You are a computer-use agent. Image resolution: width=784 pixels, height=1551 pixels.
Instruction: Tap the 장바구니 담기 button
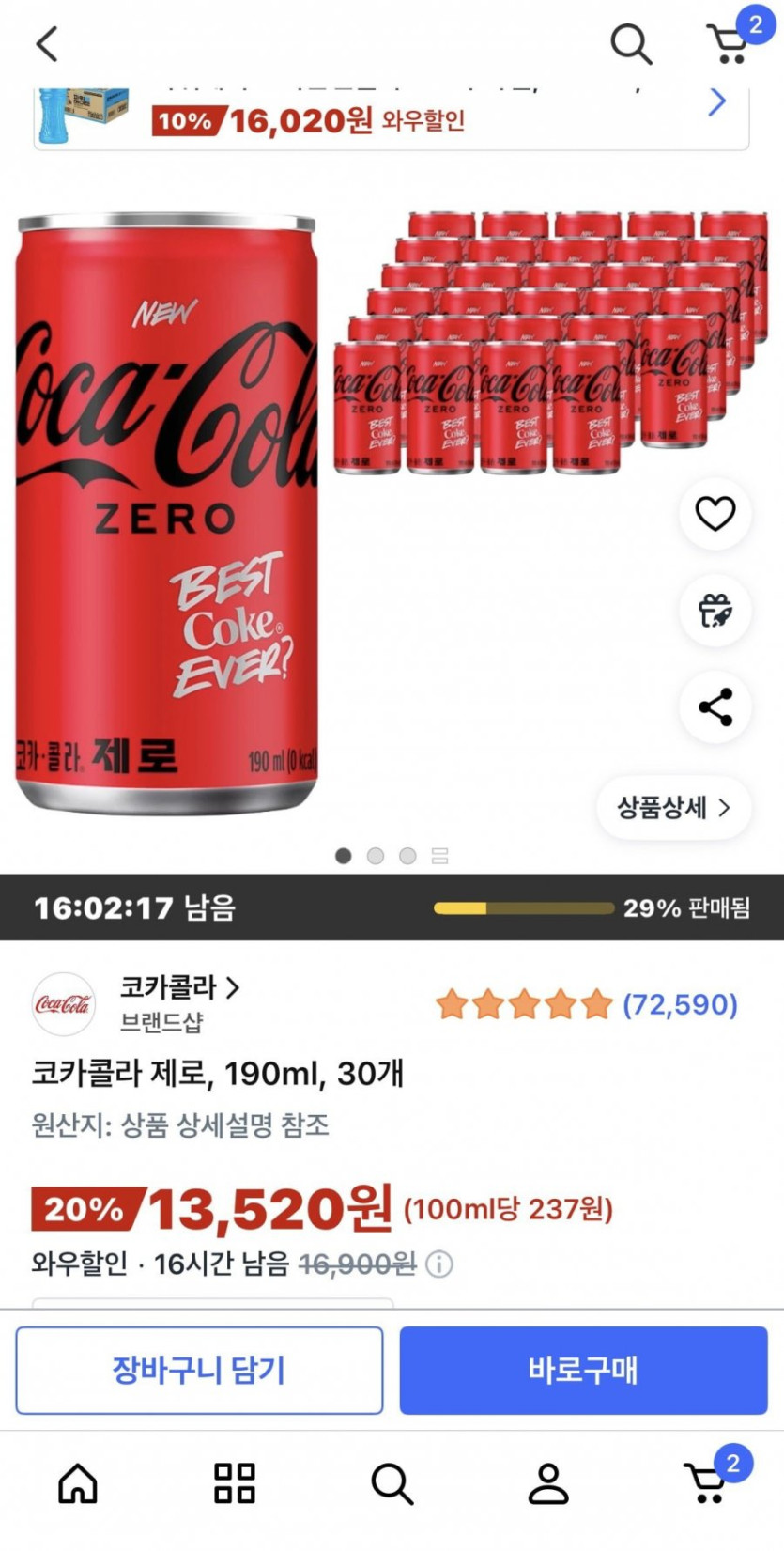(200, 1370)
